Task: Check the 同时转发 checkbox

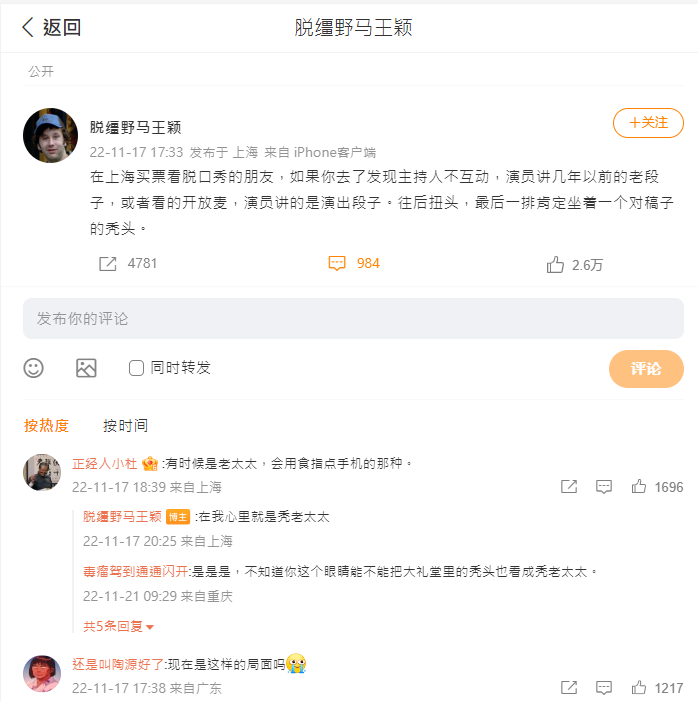Action: (x=137, y=368)
